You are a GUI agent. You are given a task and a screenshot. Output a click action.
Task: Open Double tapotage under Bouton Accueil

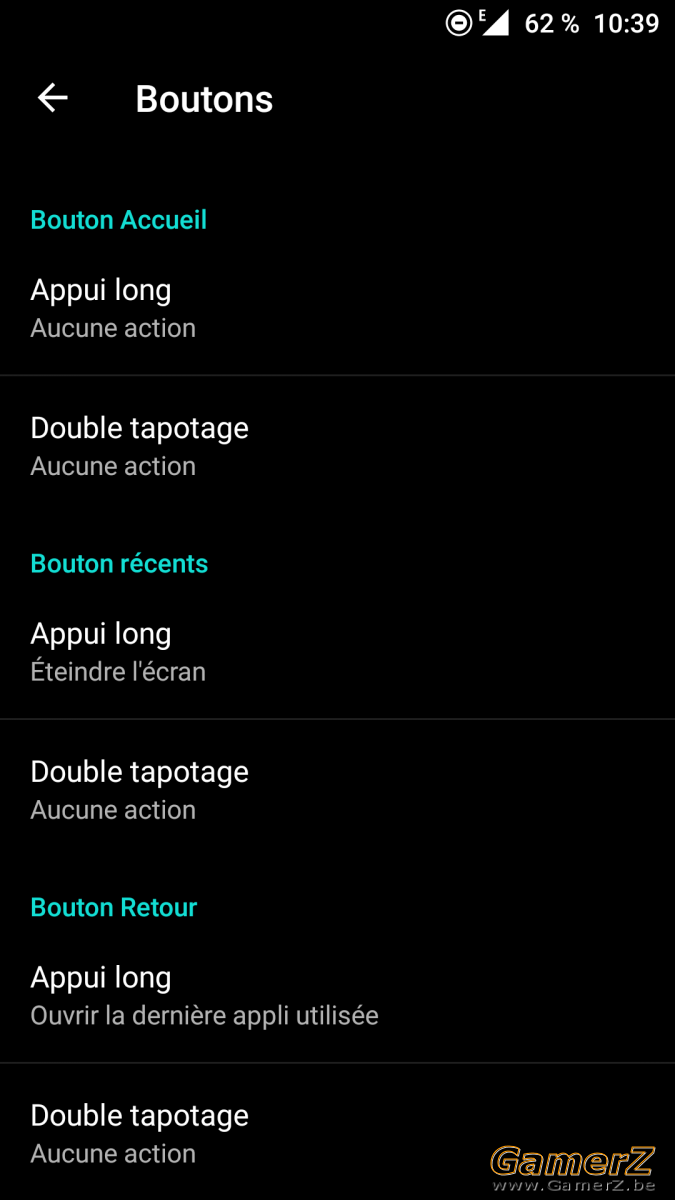tap(337, 446)
